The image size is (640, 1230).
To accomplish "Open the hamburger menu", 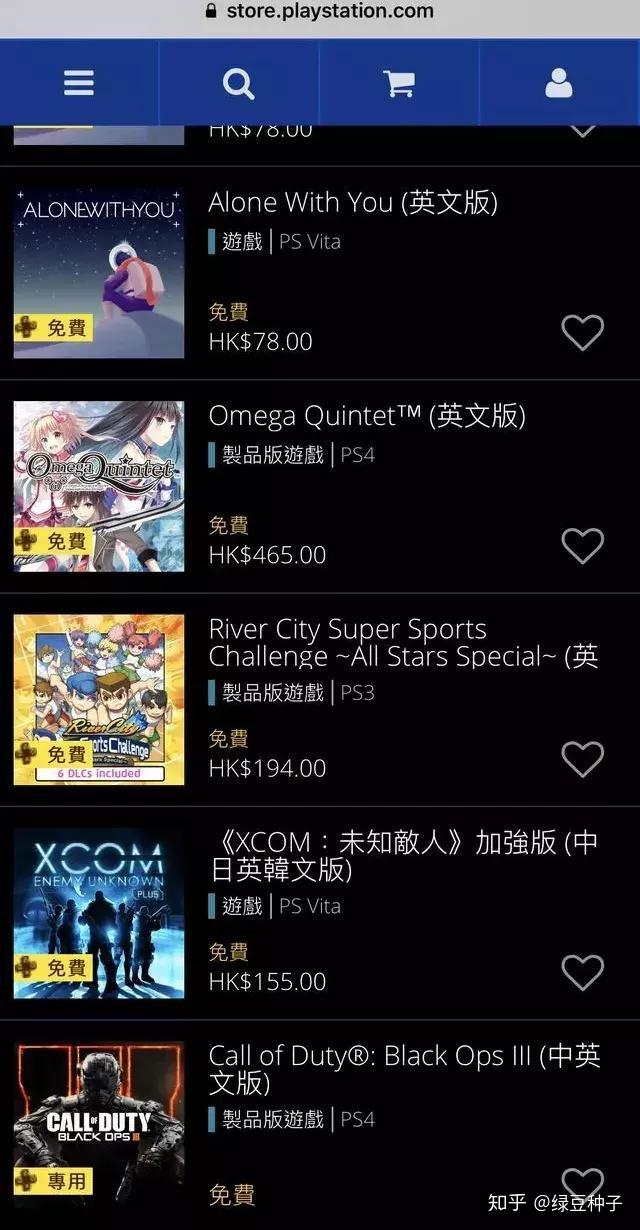I will click(x=79, y=83).
